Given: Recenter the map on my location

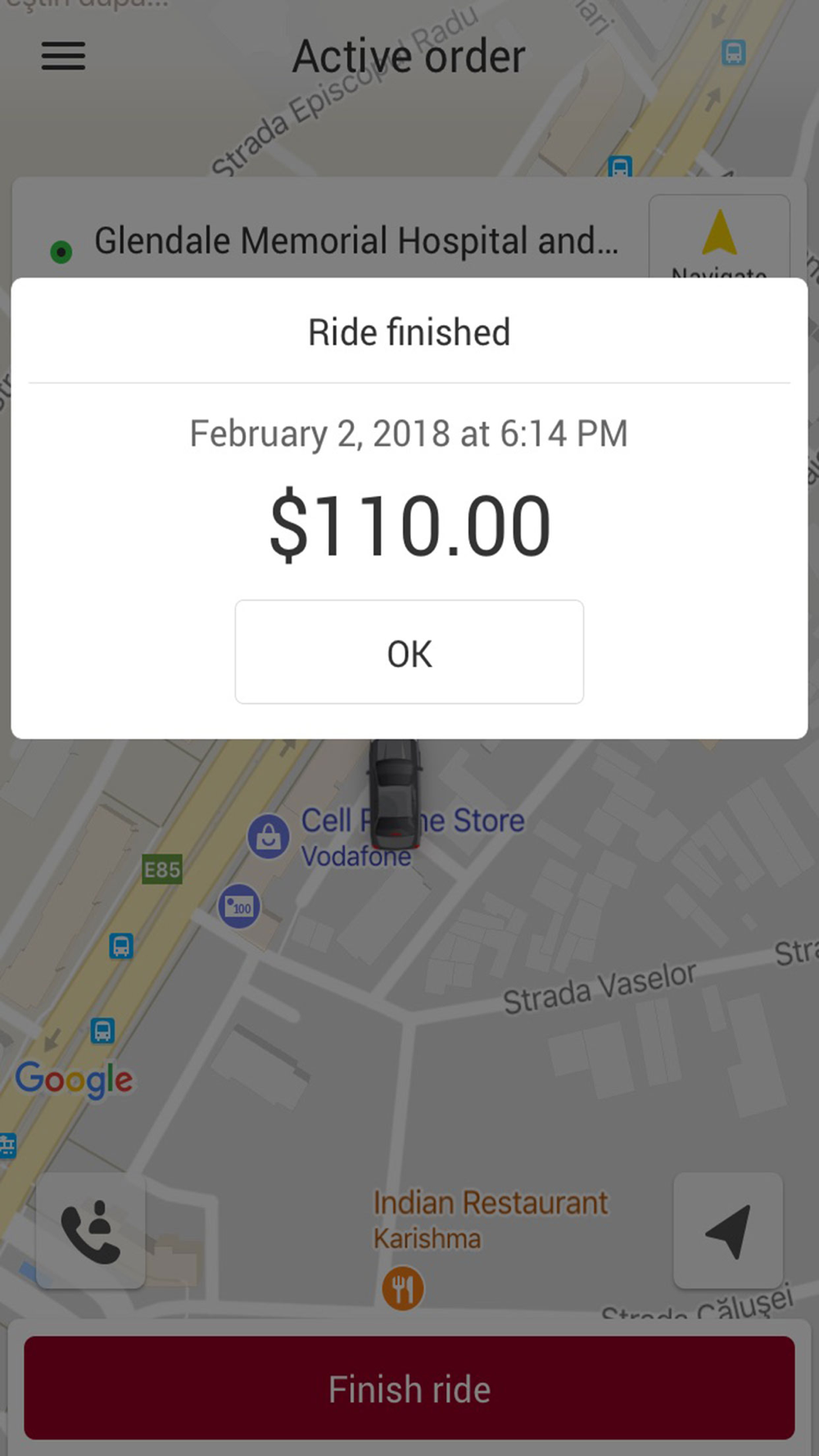Looking at the screenshot, I should [728, 1230].
